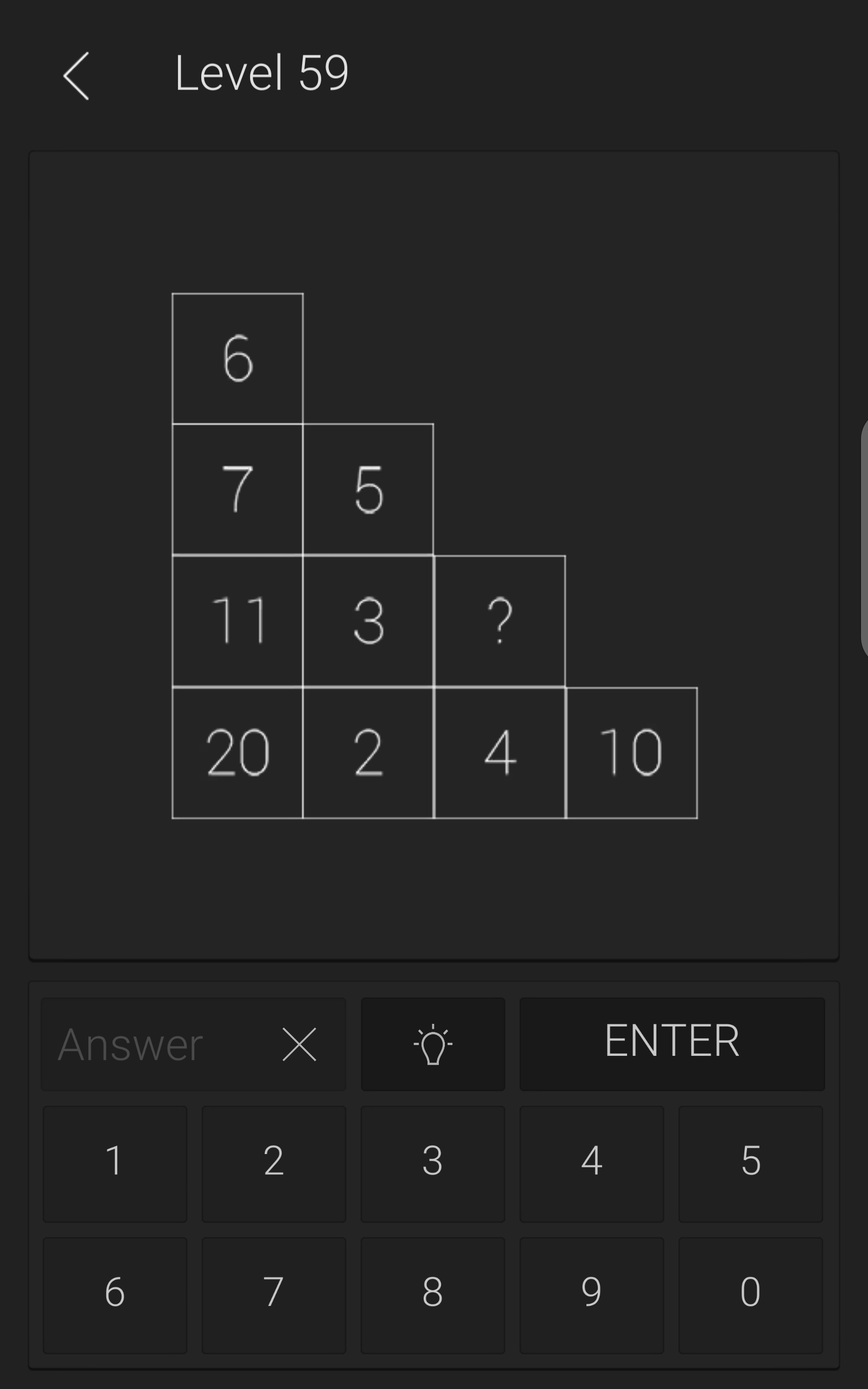Type digit 2 using the keypad
This screenshot has height=1389, width=868.
(274, 1164)
